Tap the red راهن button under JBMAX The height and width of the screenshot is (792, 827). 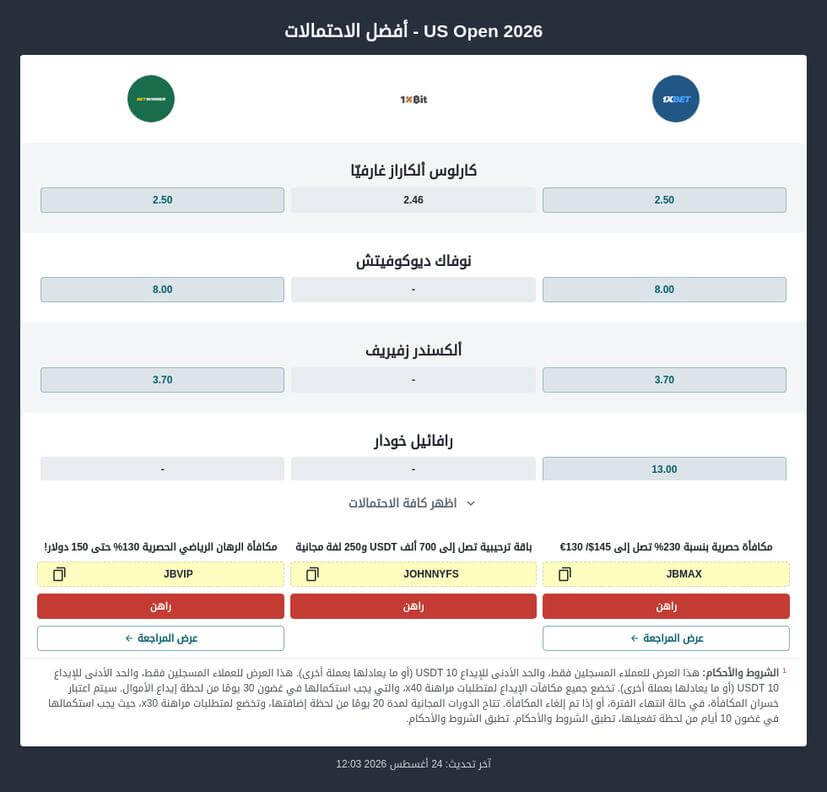666,606
